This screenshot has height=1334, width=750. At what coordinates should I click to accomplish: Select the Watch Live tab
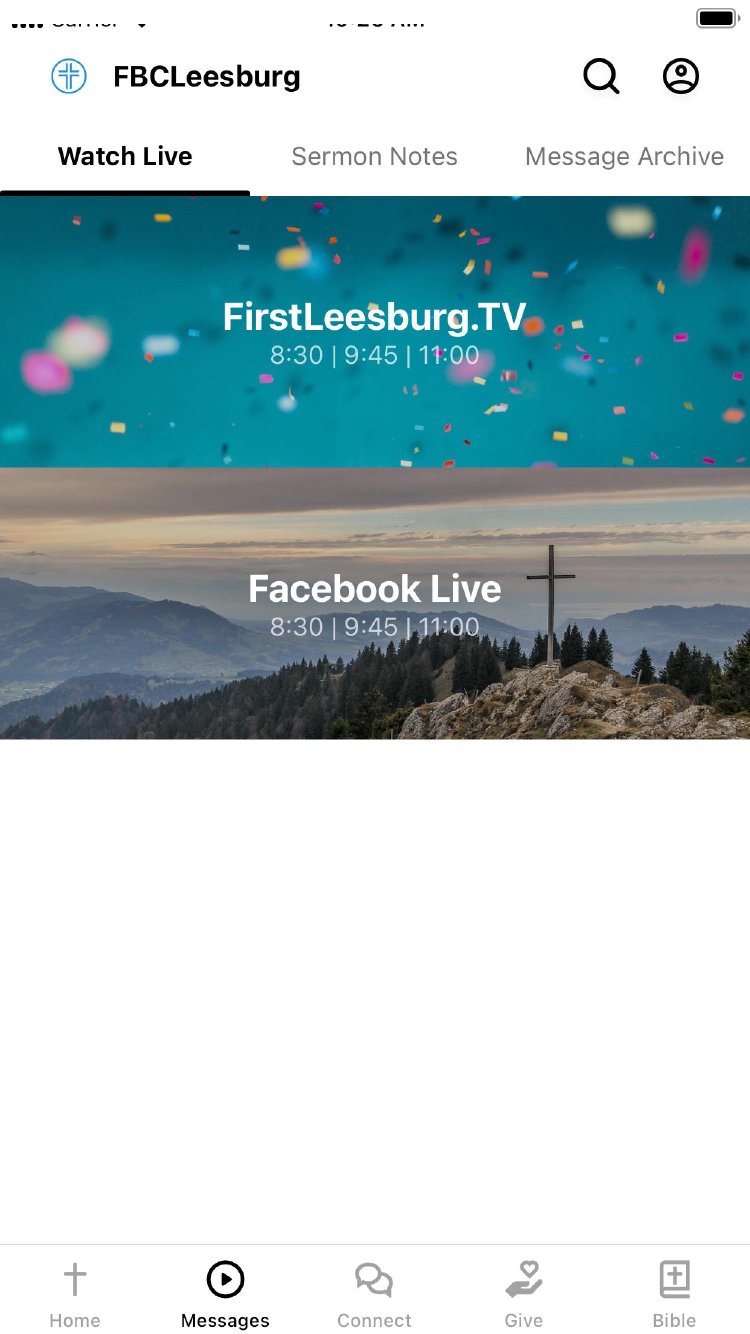[x=125, y=157]
